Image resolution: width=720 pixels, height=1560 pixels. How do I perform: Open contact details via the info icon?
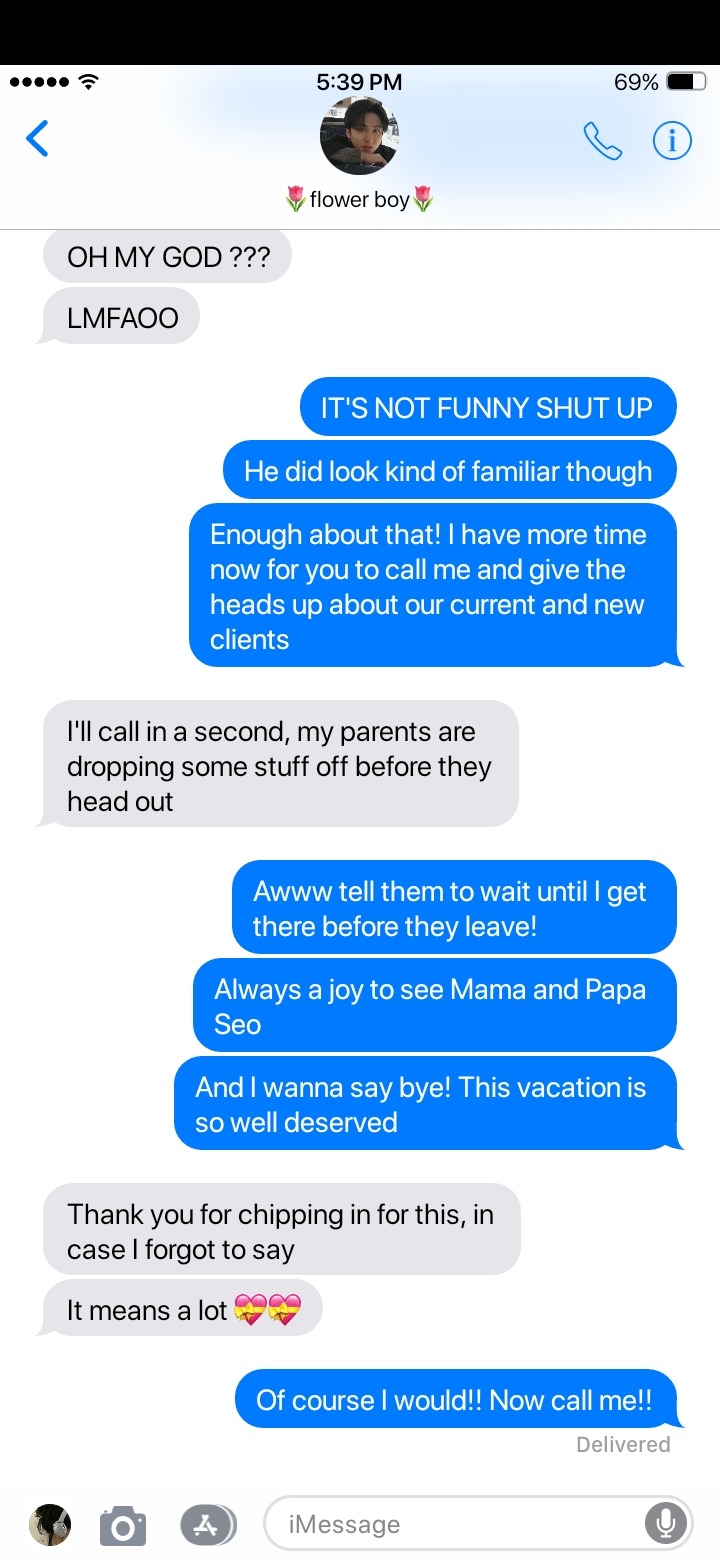pos(672,141)
